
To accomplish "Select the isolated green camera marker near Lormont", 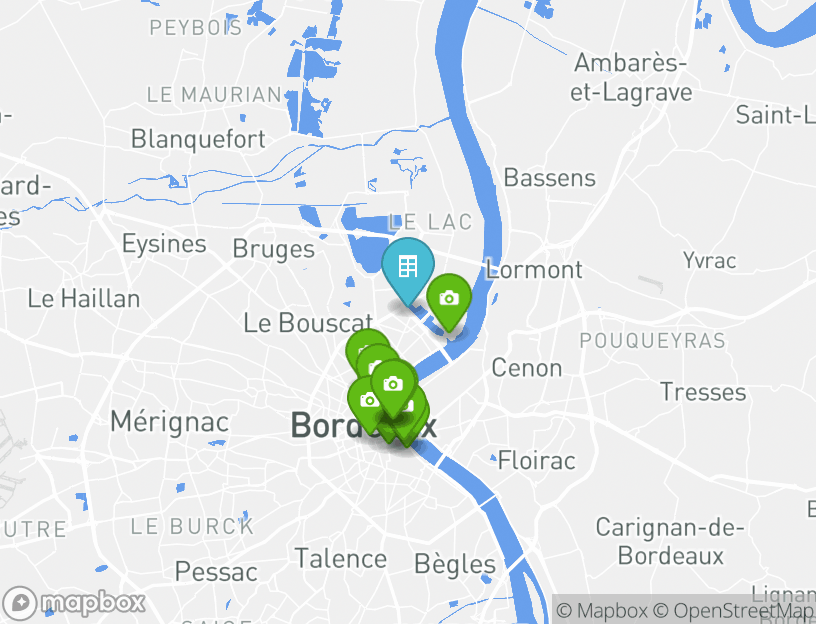I will click(x=450, y=298).
